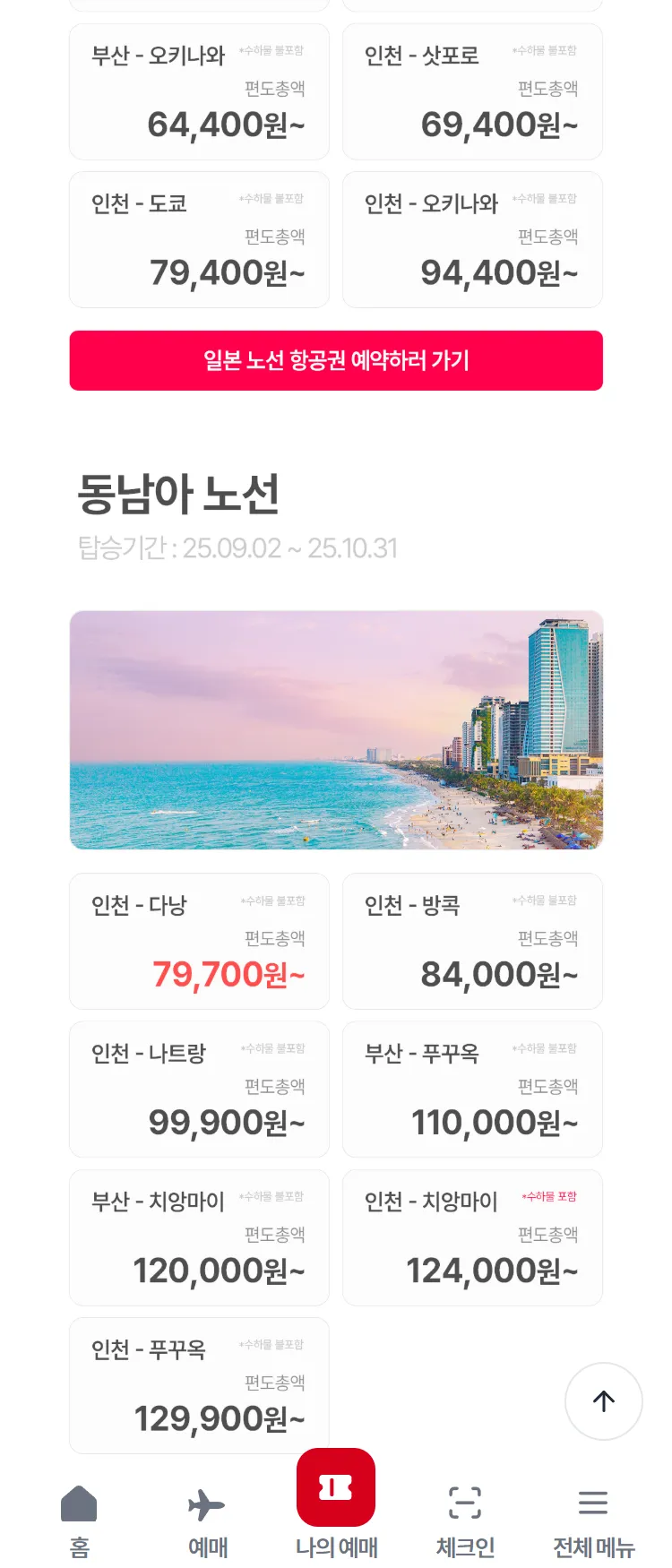Switch to the 체크인 tab
Screen dimensions: 672x1568
pos(465,1521)
